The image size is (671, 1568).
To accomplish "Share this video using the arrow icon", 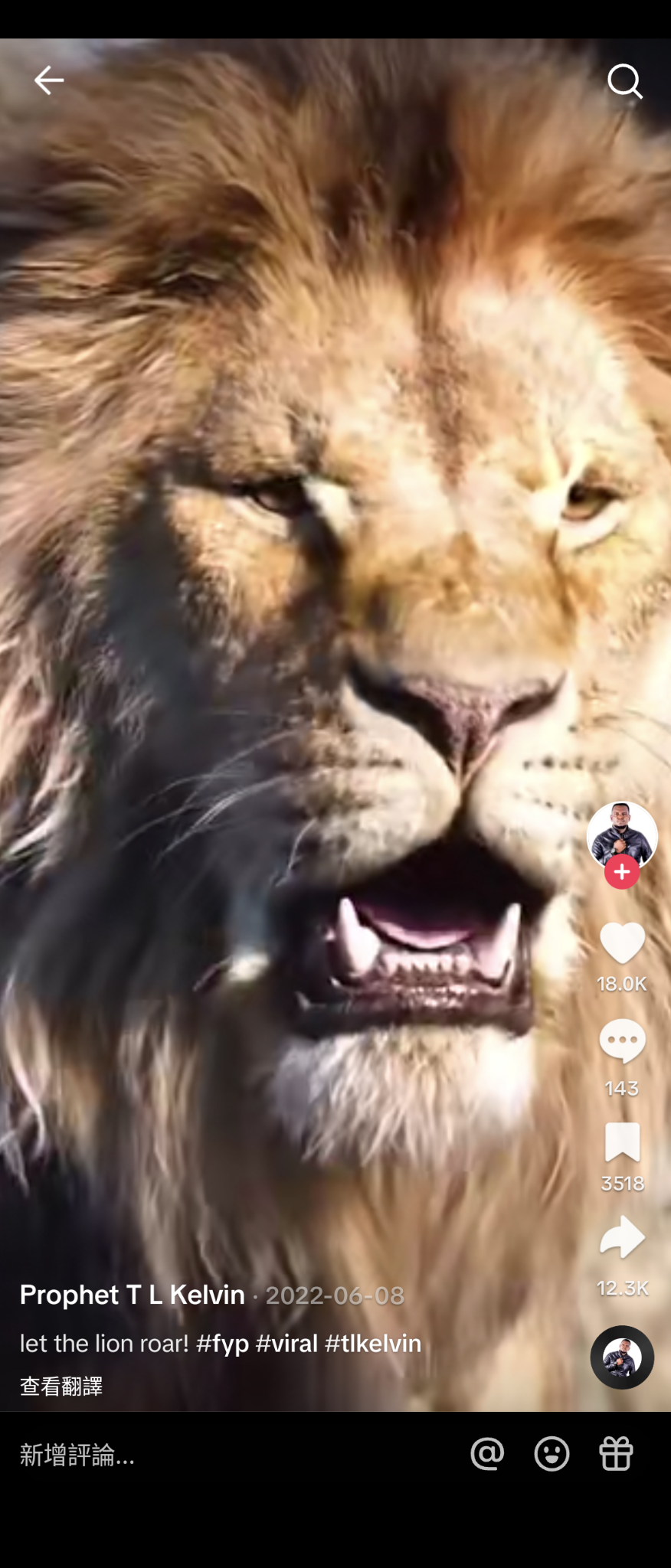I will tap(622, 1236).
